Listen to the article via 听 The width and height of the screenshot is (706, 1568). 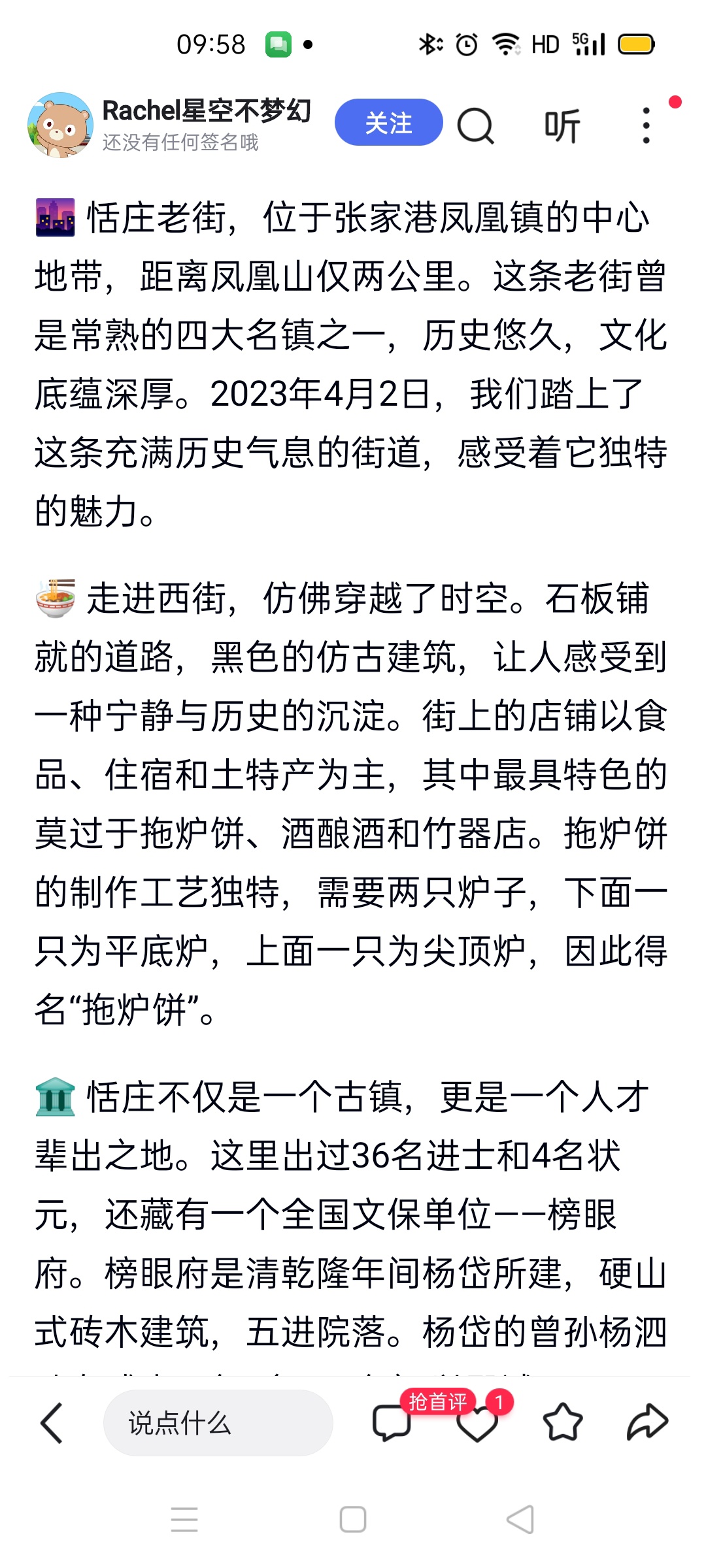point(562,125)
